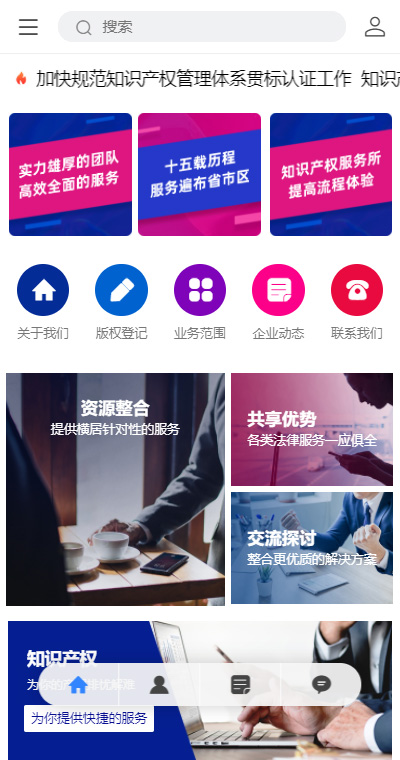Open the banner 十五载历程
Viewport: 400px width, 760px height.
pyautogui.click(x=199, y=174)
